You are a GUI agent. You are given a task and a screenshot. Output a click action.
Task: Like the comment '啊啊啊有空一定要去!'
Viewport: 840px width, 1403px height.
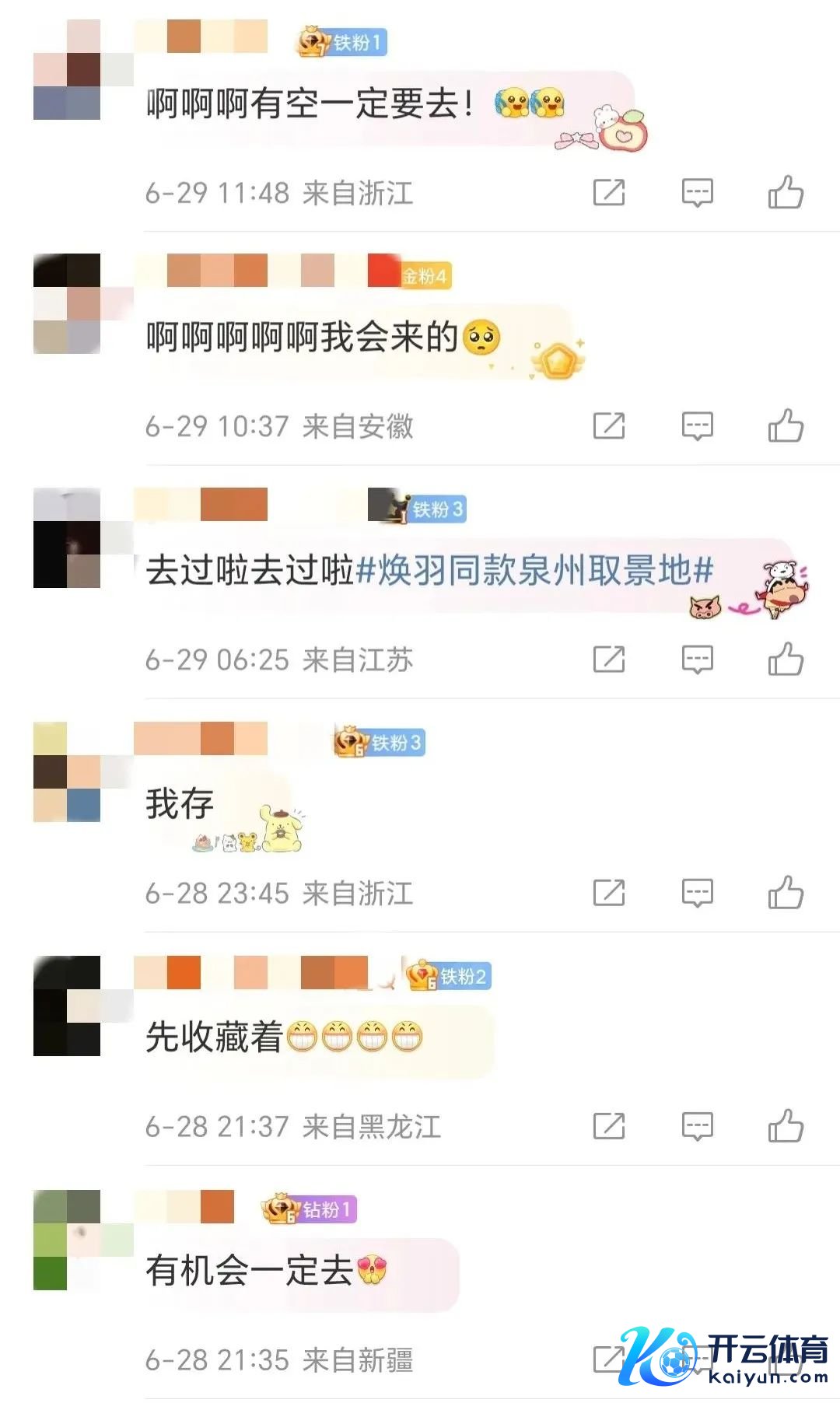(786, 192)
